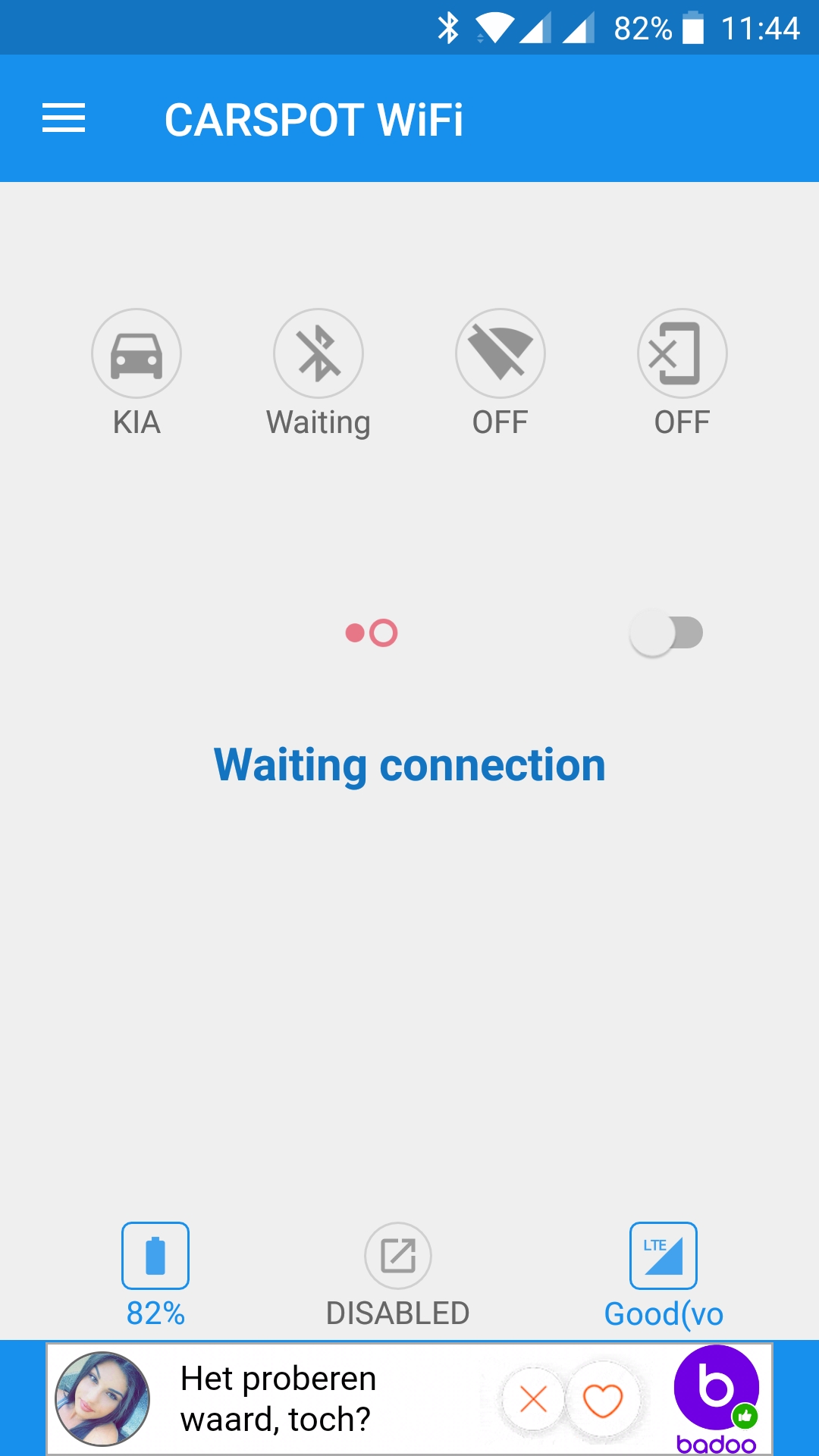Tap the X button in Badoo ad
The width and height of the screenshot is (819, 1456).
(x=534, y=1400)
